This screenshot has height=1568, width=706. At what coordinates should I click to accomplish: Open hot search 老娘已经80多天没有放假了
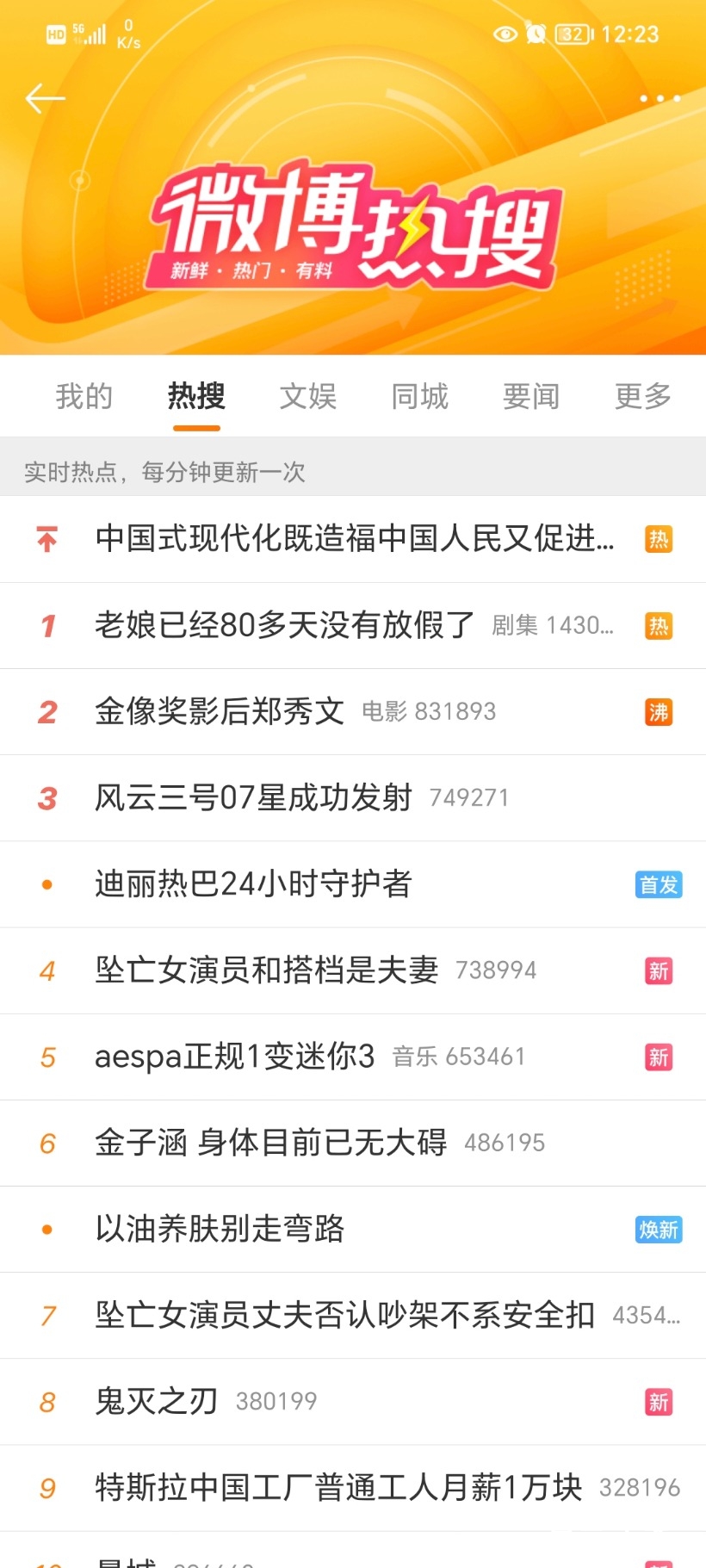click(284, 625)
